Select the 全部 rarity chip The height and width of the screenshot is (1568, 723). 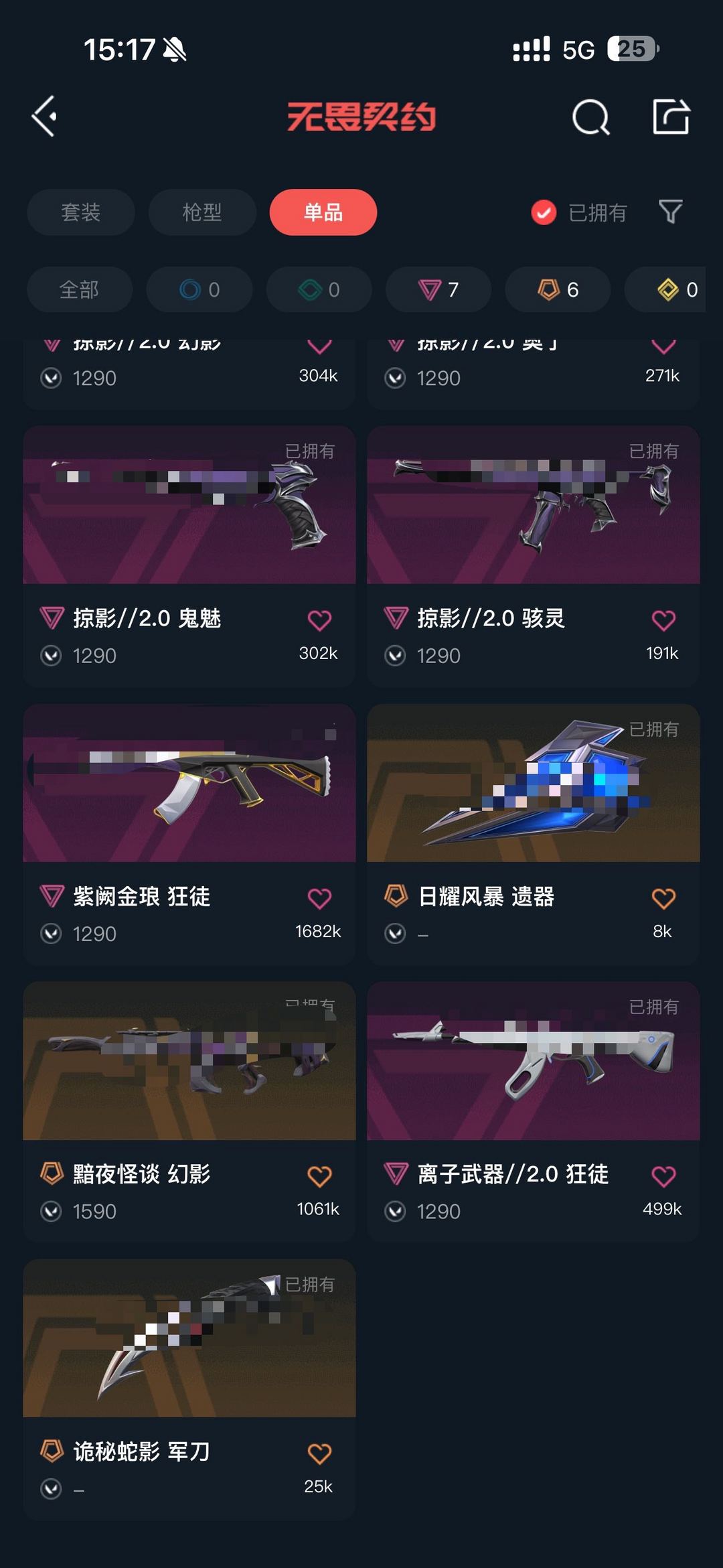tap(79, 289)
